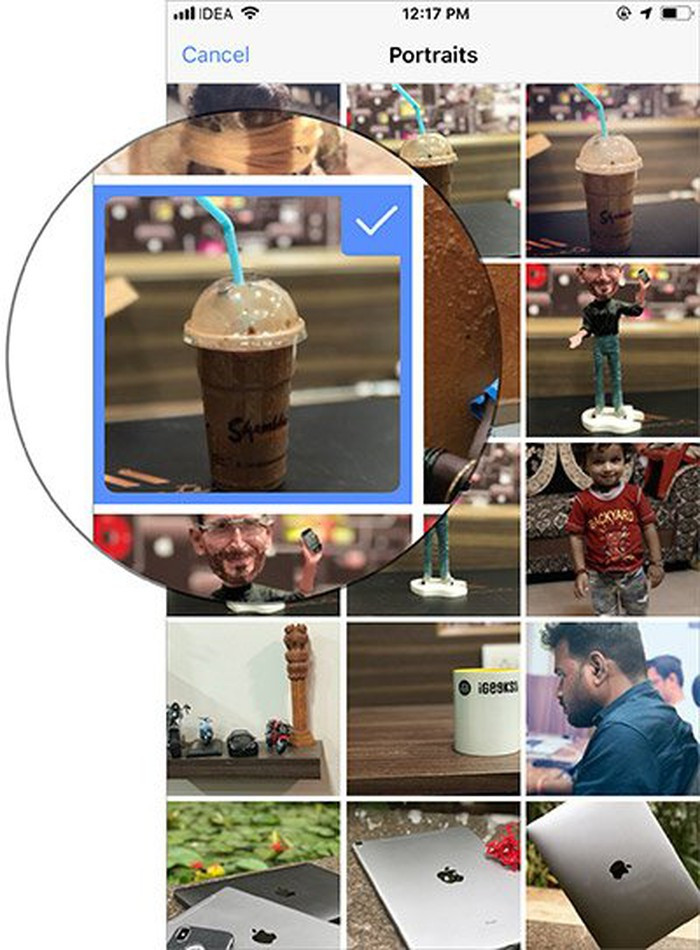The width and height of the screenshot is (700, 950).
Task: Choose the iPad photo with red flowers
Action: (x=433, y=875)
